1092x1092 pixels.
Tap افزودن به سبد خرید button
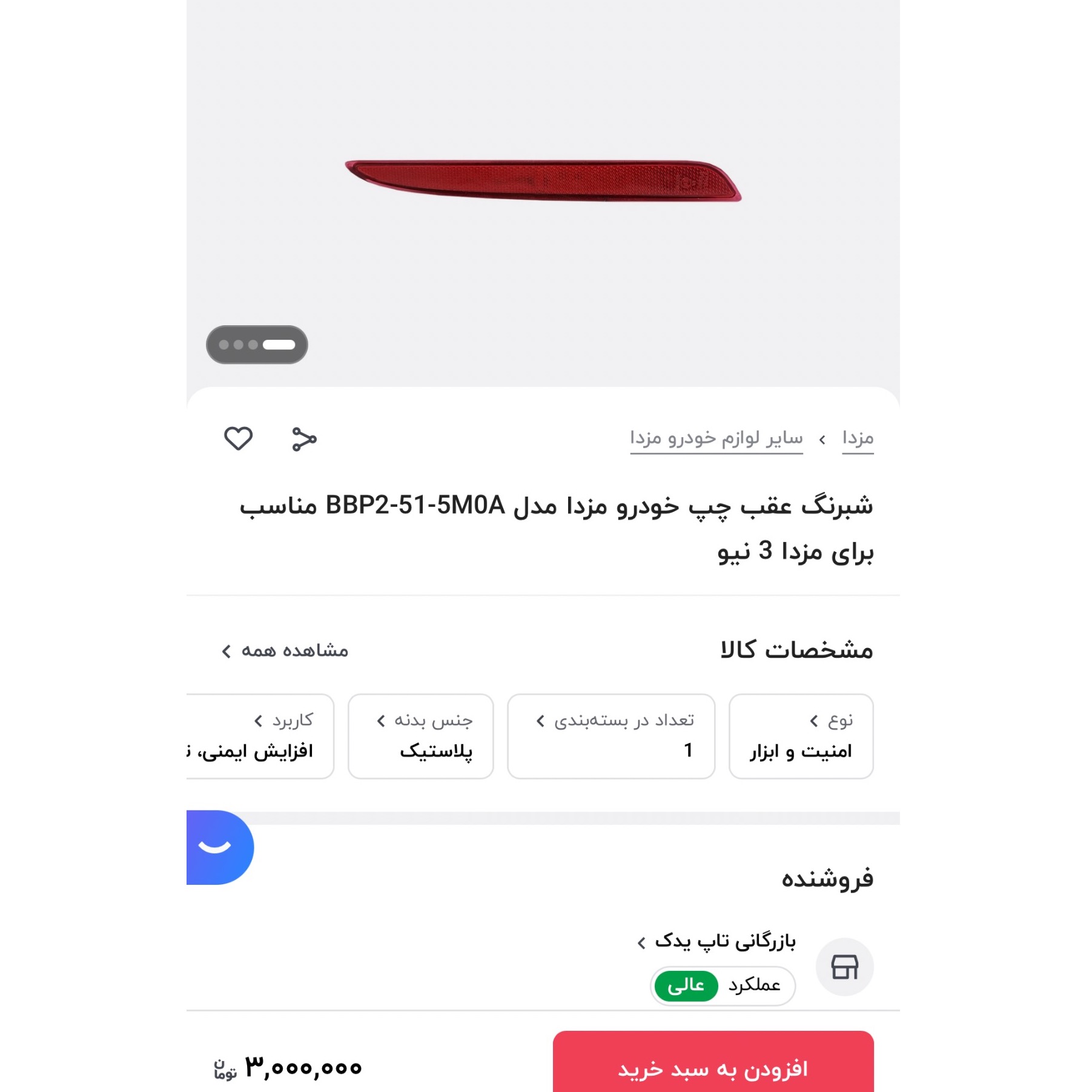tap(712, 1068)
